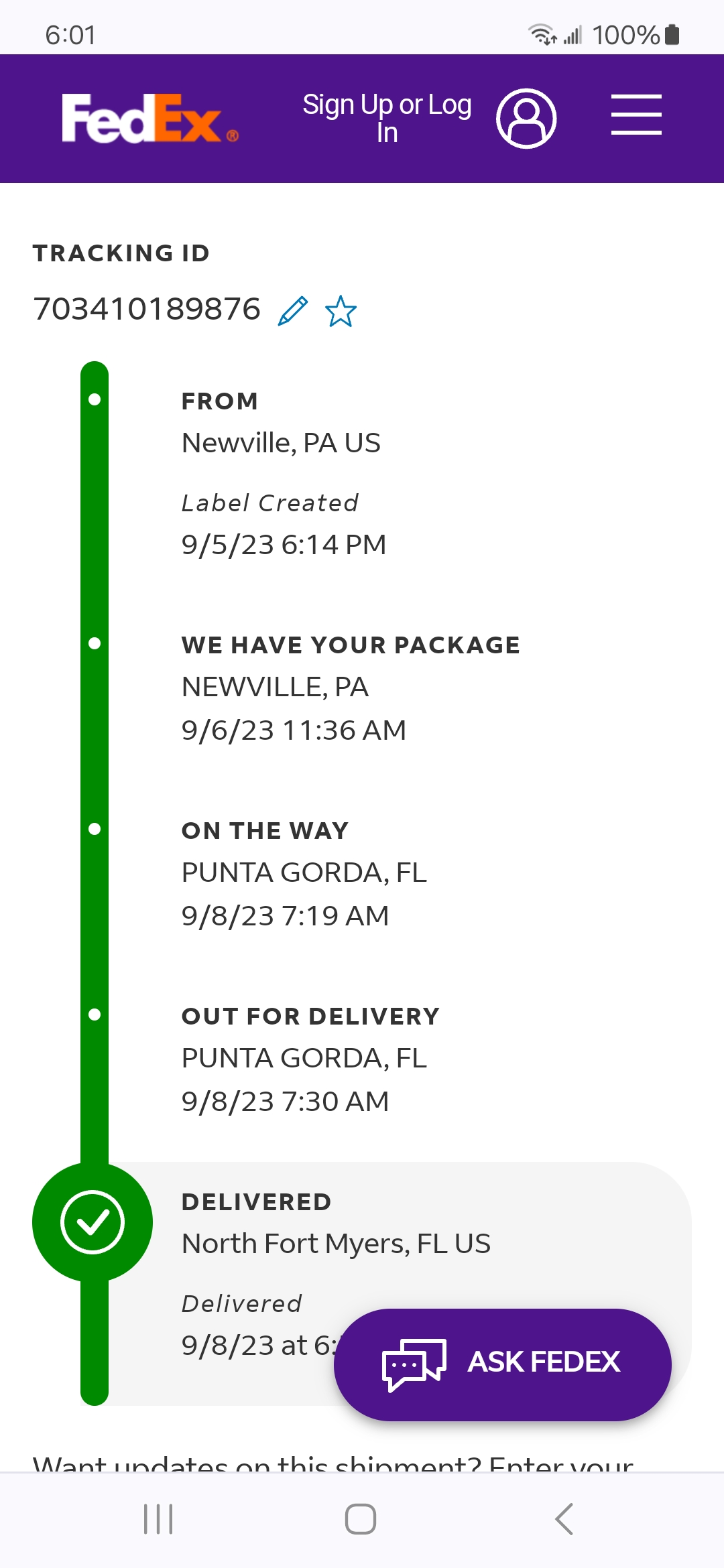Tap the FedEx logo to go home
Screen dimensions: 724x1568
coord(150,119)
